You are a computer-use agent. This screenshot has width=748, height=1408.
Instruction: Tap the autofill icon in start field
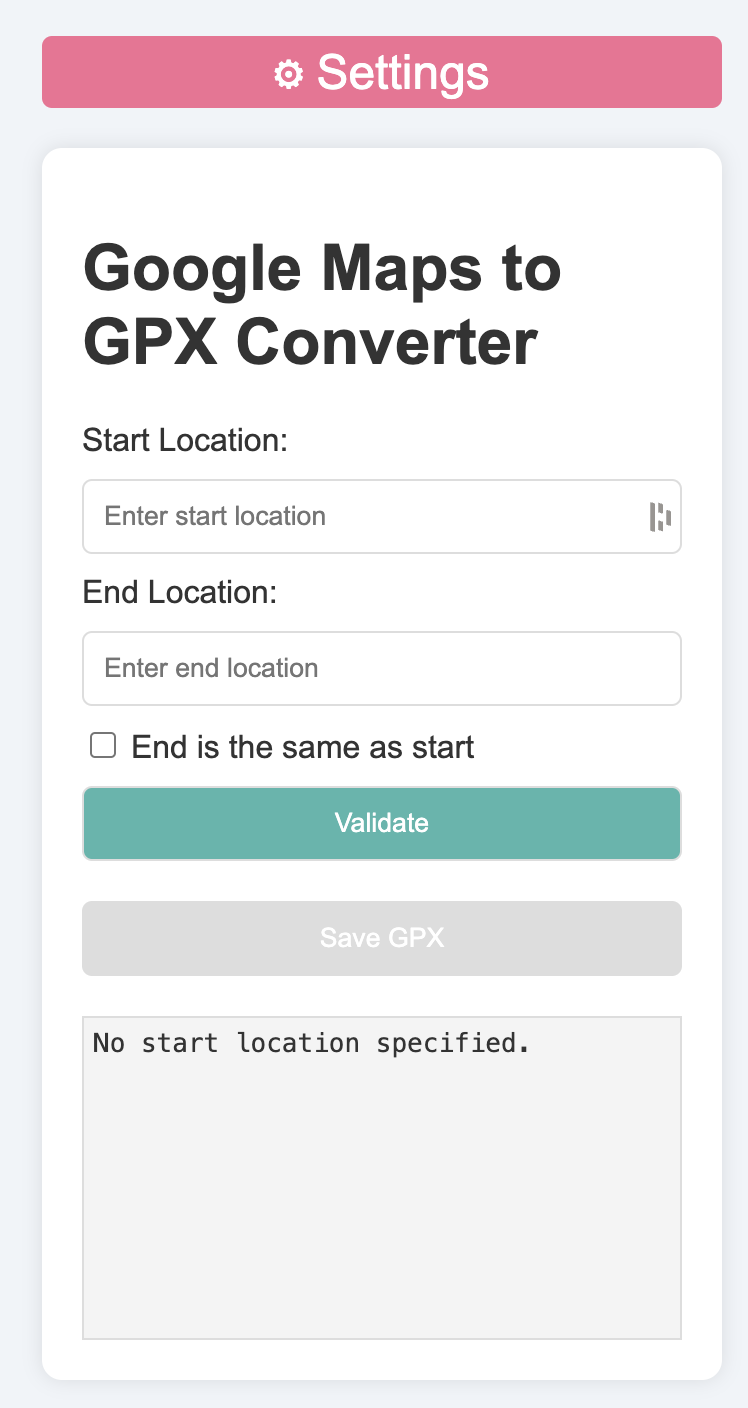pyautogui.click(x=660, y=517)
